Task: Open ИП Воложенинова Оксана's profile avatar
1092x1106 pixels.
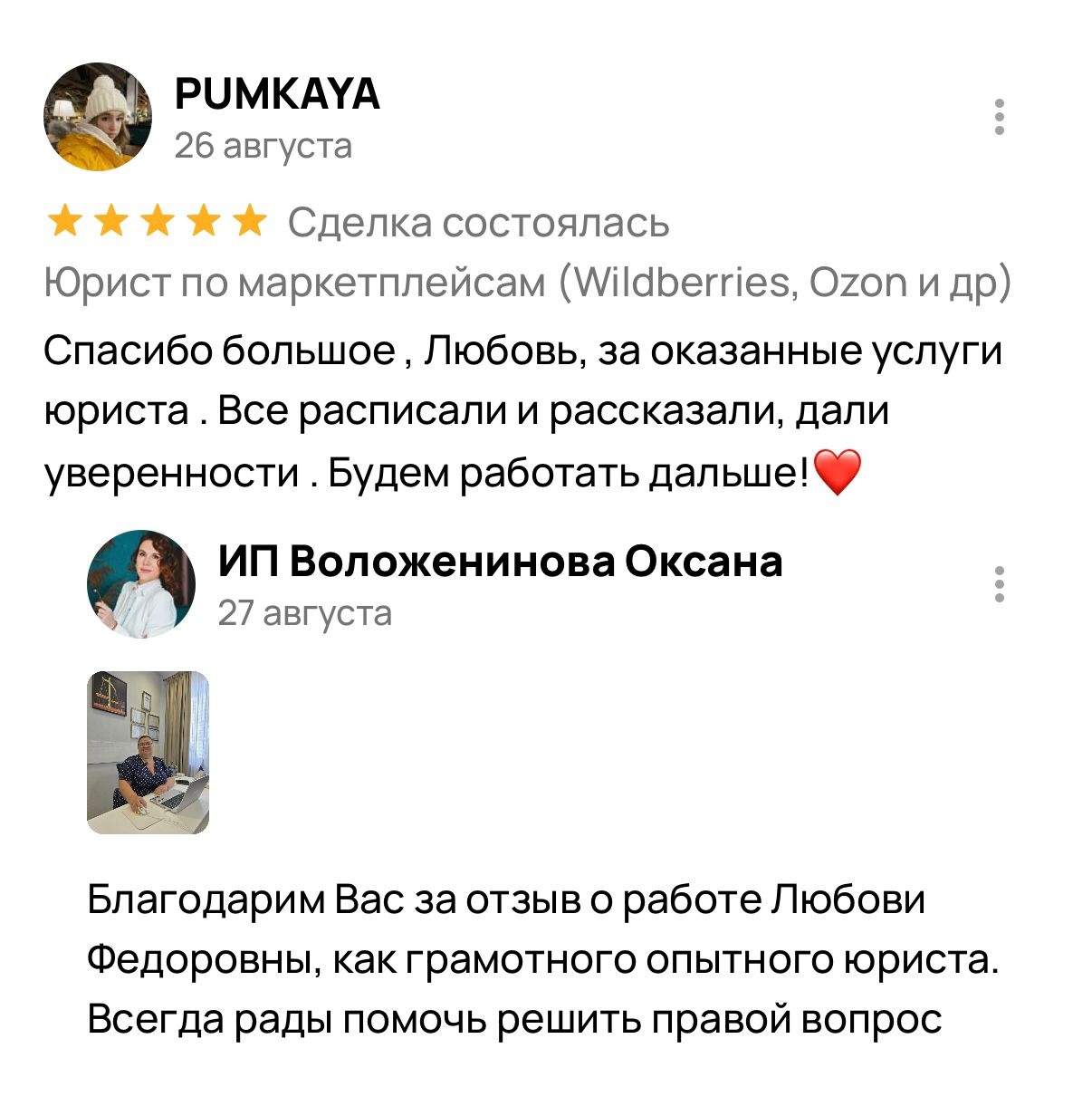Action: coord(141,585)
